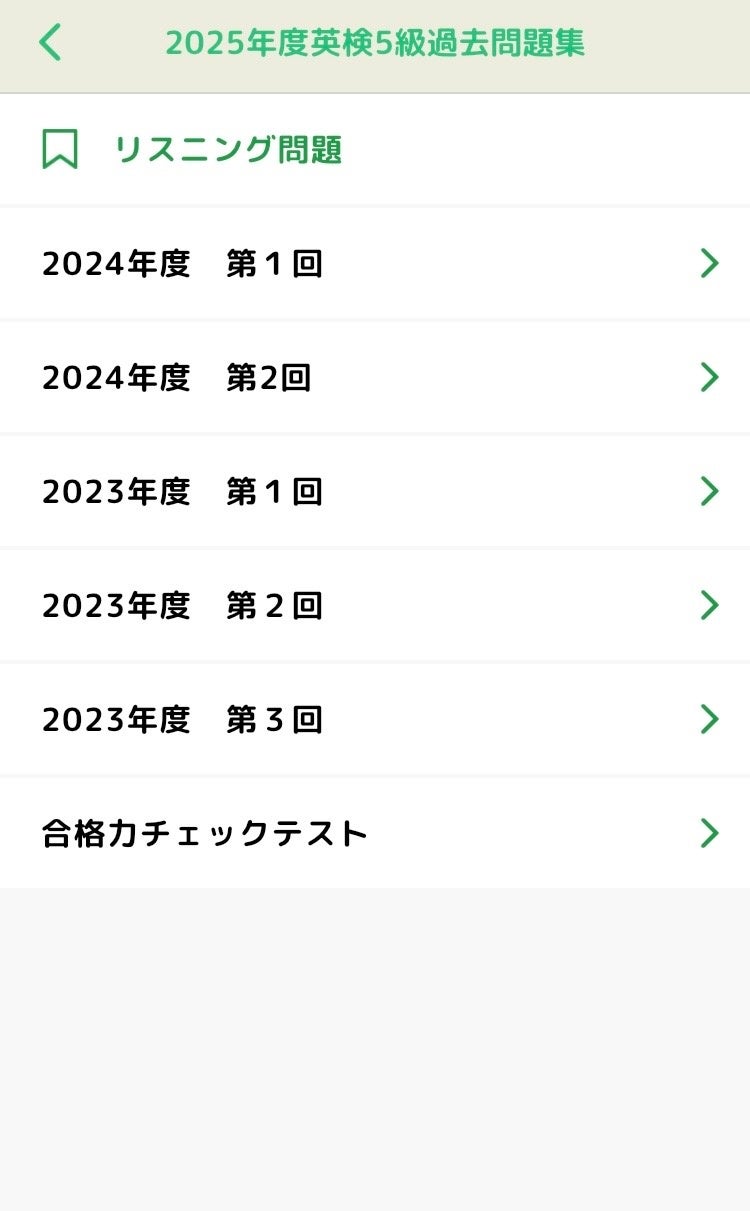750x1211 pixels.
Task: Choose the 2023年度 第2回 entry
Action: (375, 606)
